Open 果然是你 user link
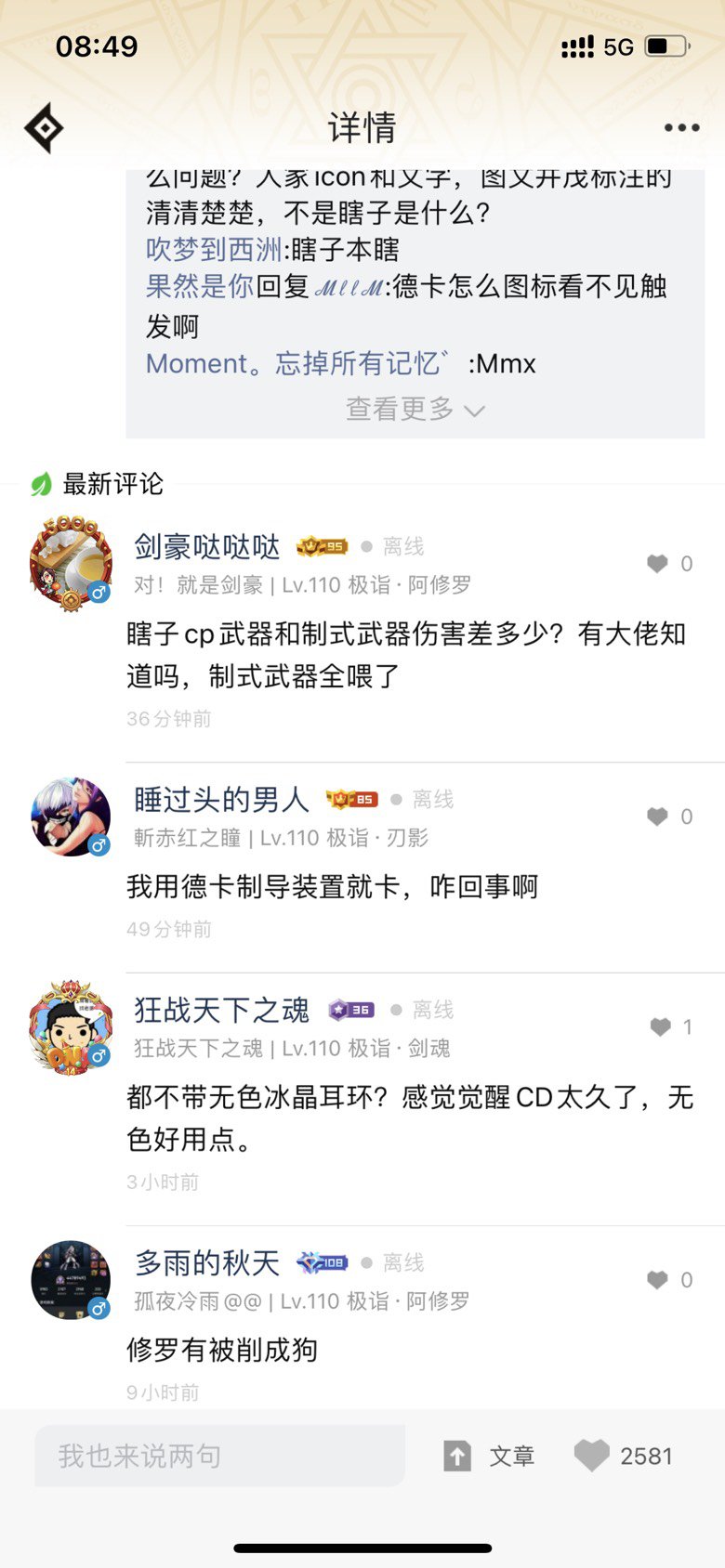 [x=200, y=286]
